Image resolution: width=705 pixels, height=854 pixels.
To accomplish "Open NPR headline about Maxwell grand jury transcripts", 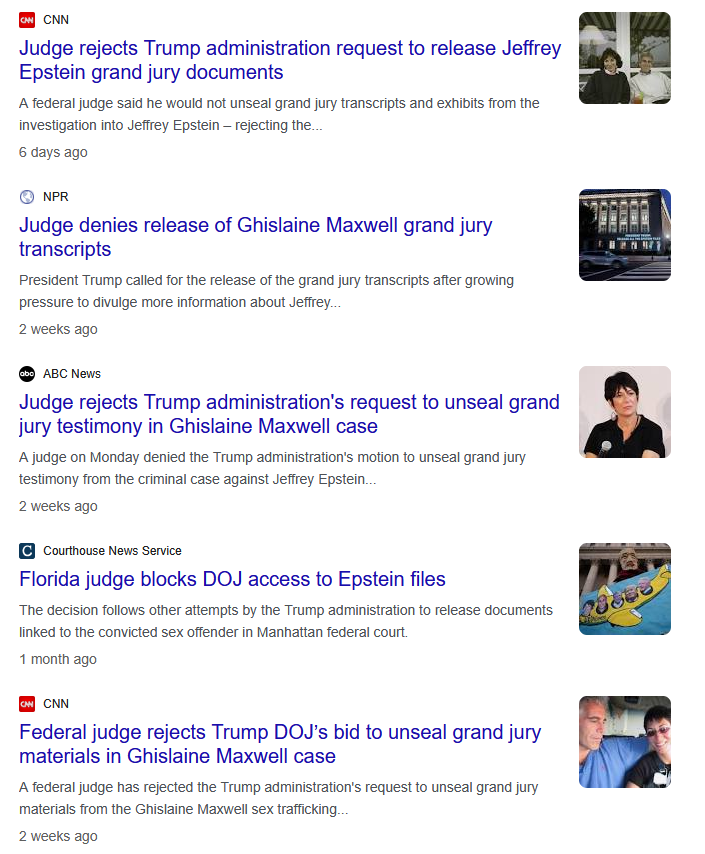I will [255, 237].
